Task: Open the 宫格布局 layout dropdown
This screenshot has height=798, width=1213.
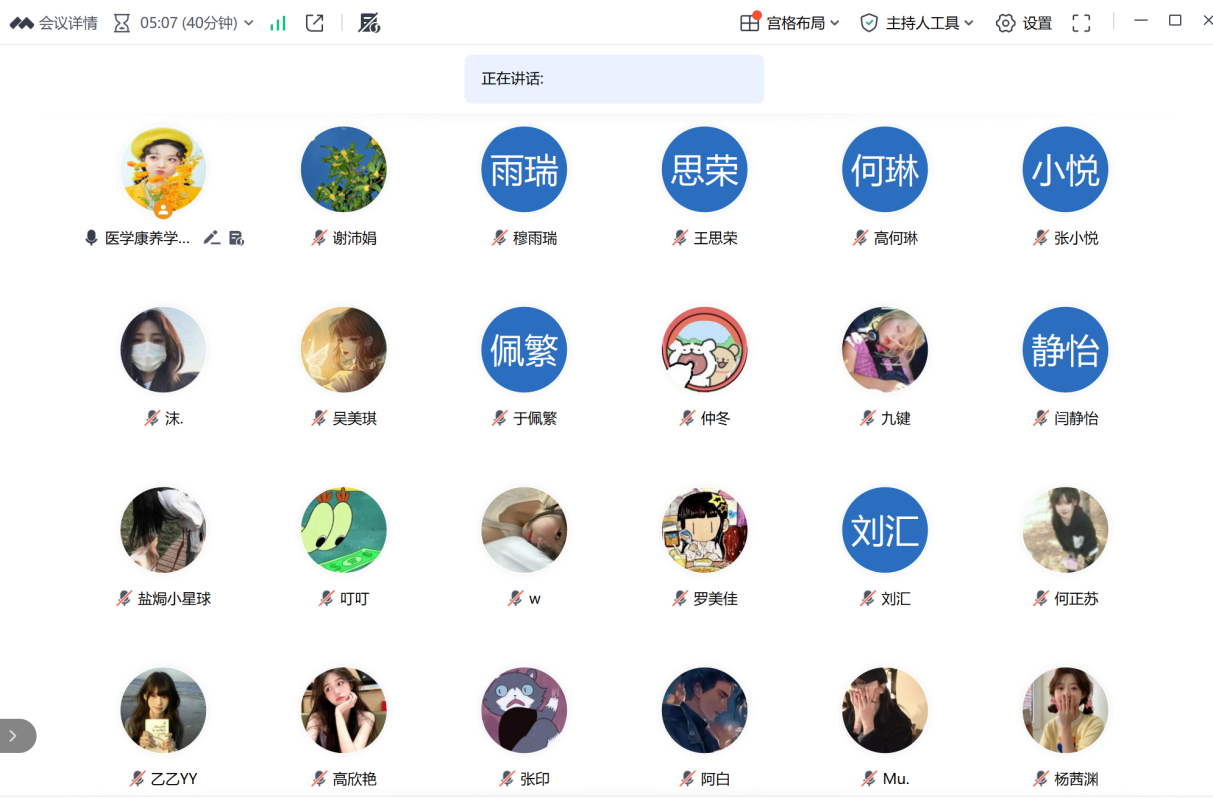Action: 790,23
